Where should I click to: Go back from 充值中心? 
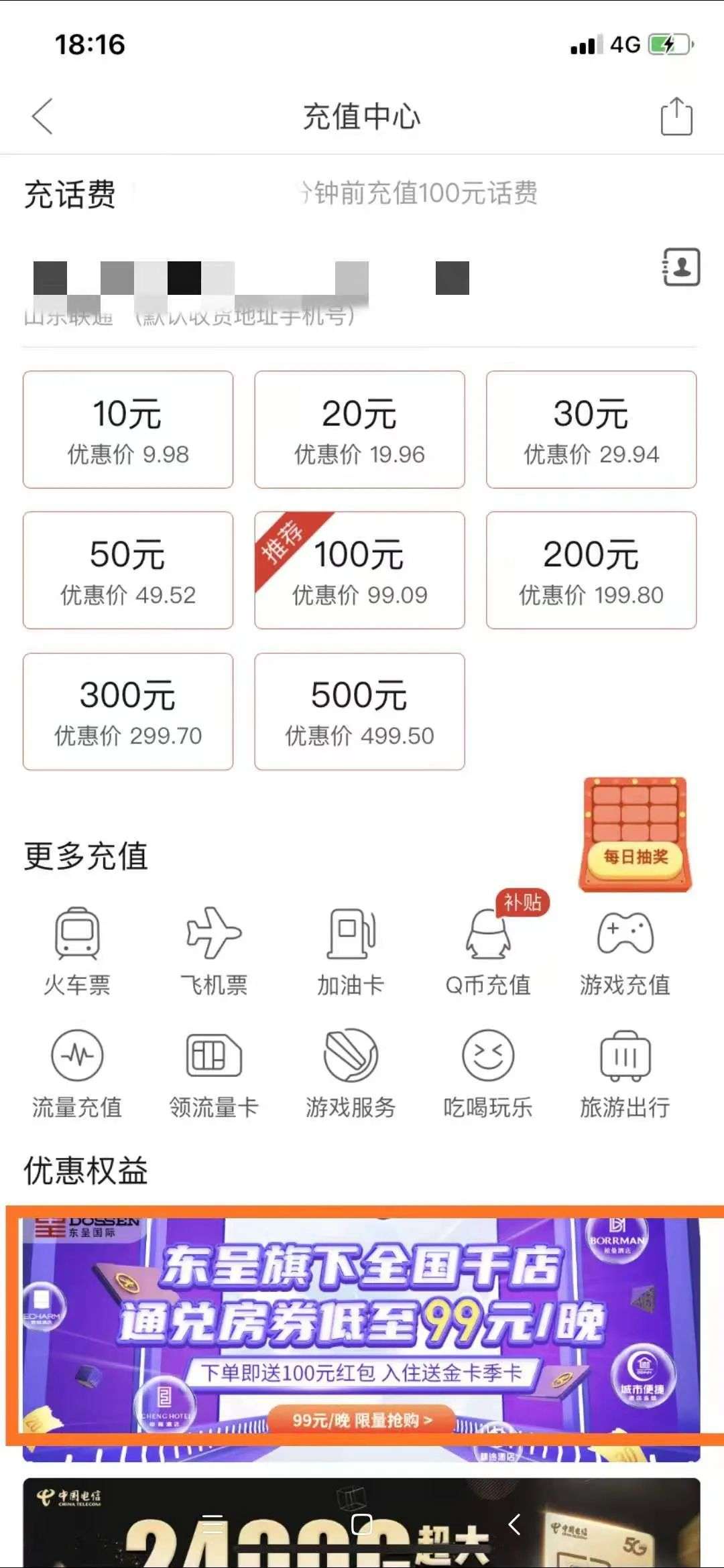point(42,117)
